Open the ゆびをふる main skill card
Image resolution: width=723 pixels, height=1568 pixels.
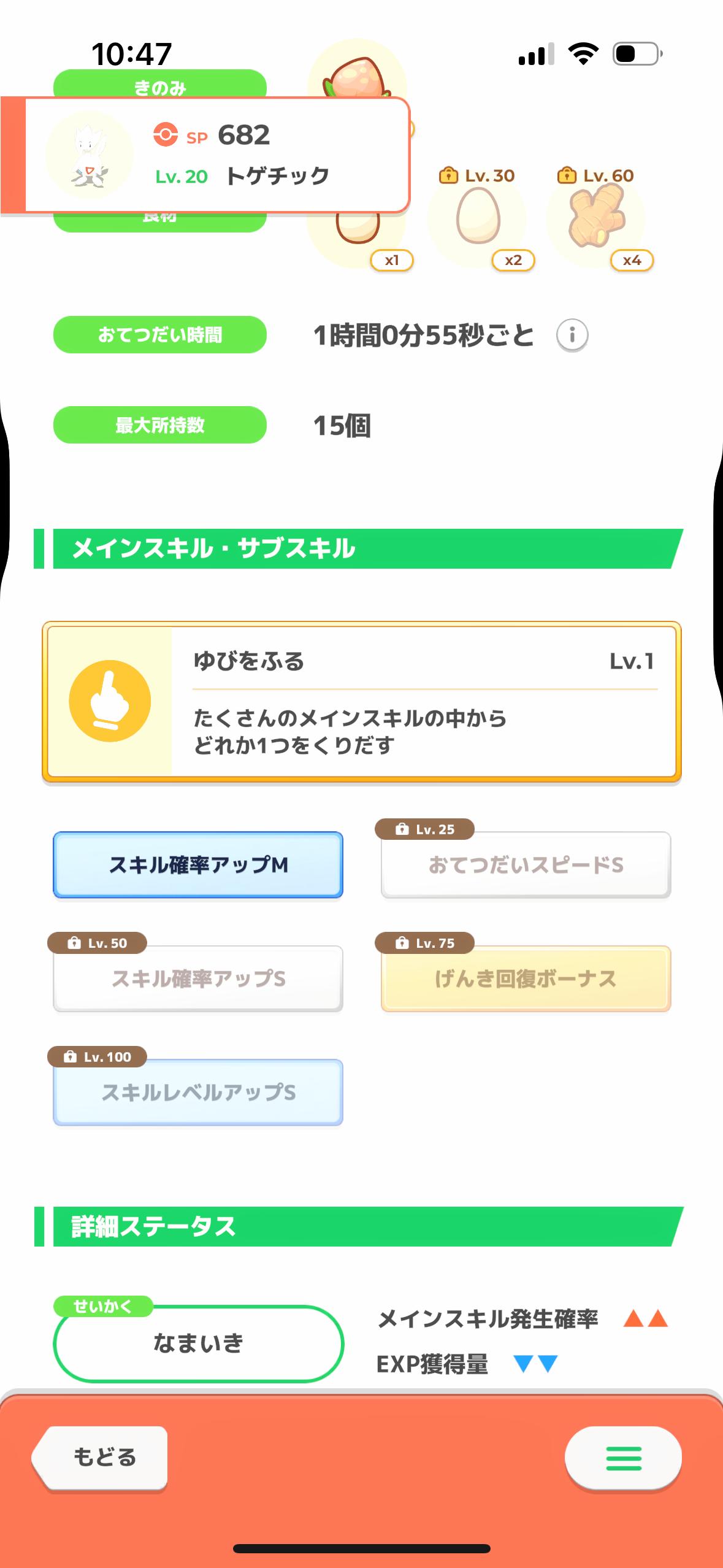pos(362,702)
